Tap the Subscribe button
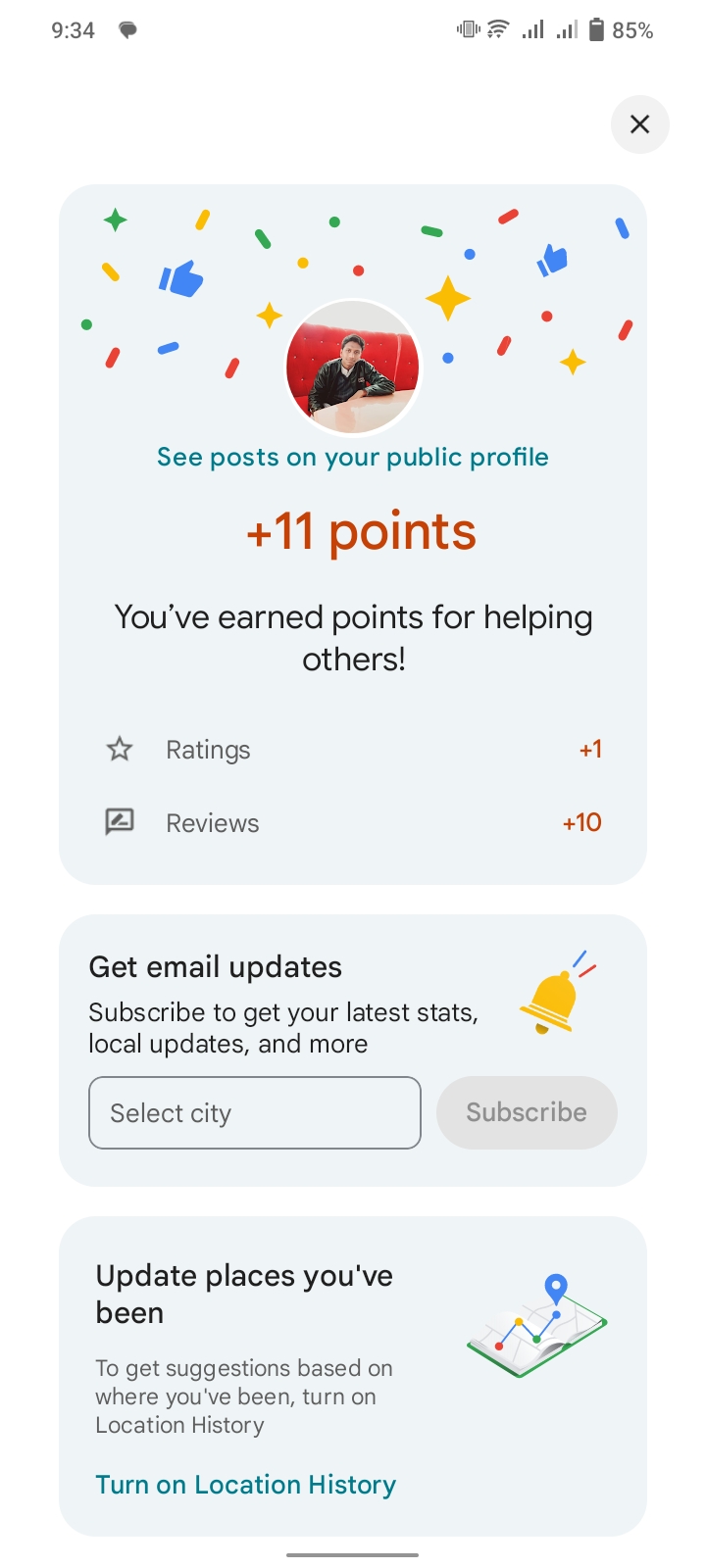Viewport: 706px width, 1568px height. (527, 1113)
